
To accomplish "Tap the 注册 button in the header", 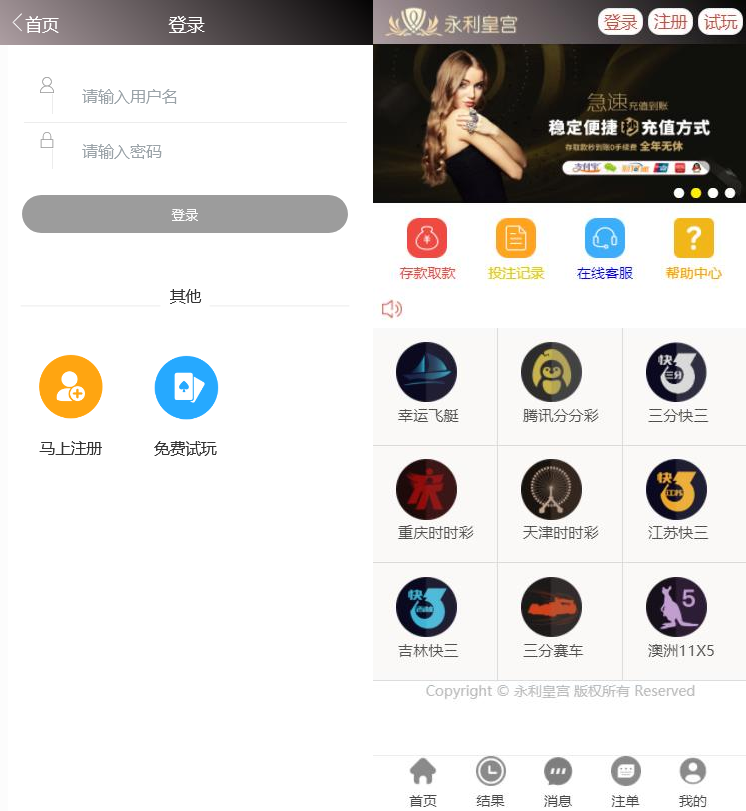I will 670,22.
